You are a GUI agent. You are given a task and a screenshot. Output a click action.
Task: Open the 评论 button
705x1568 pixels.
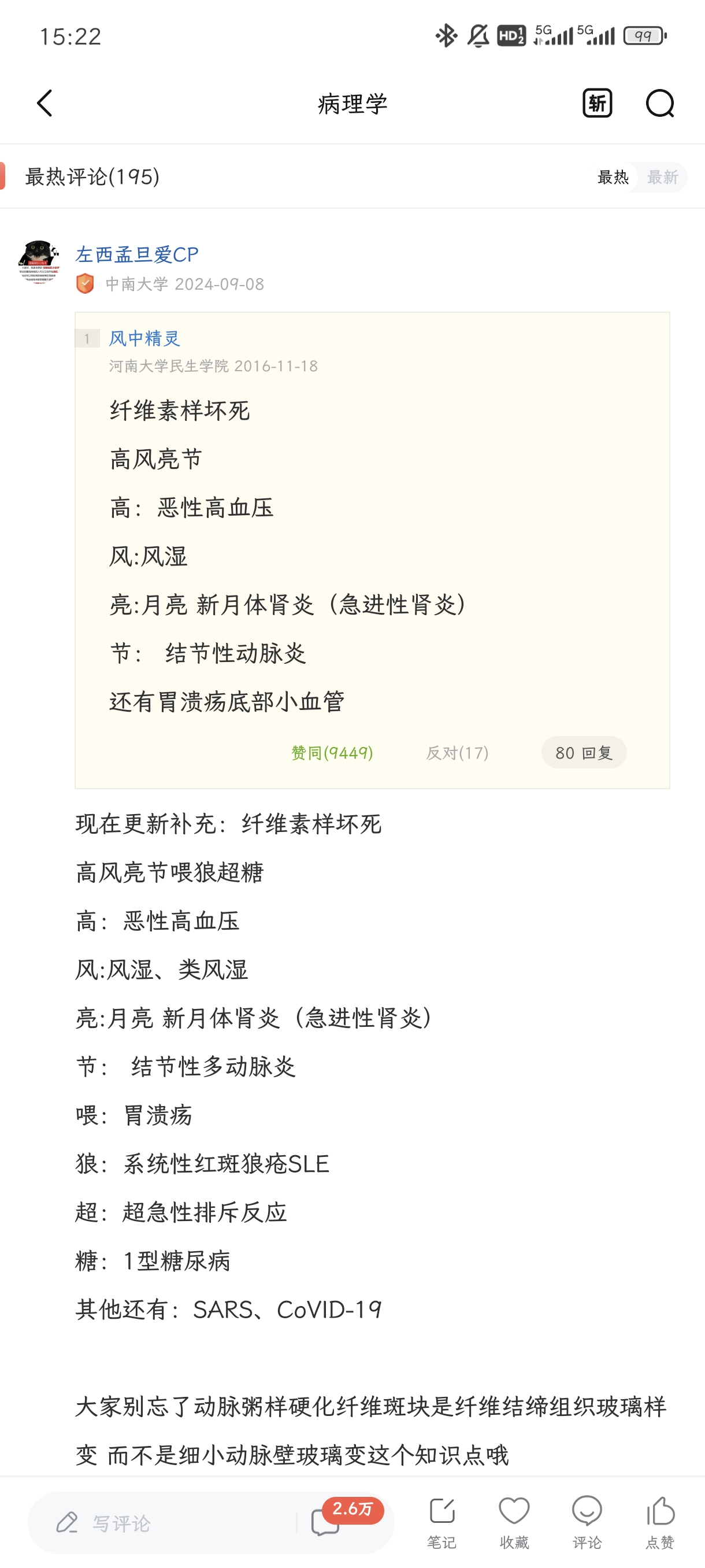coord(587,1522)
